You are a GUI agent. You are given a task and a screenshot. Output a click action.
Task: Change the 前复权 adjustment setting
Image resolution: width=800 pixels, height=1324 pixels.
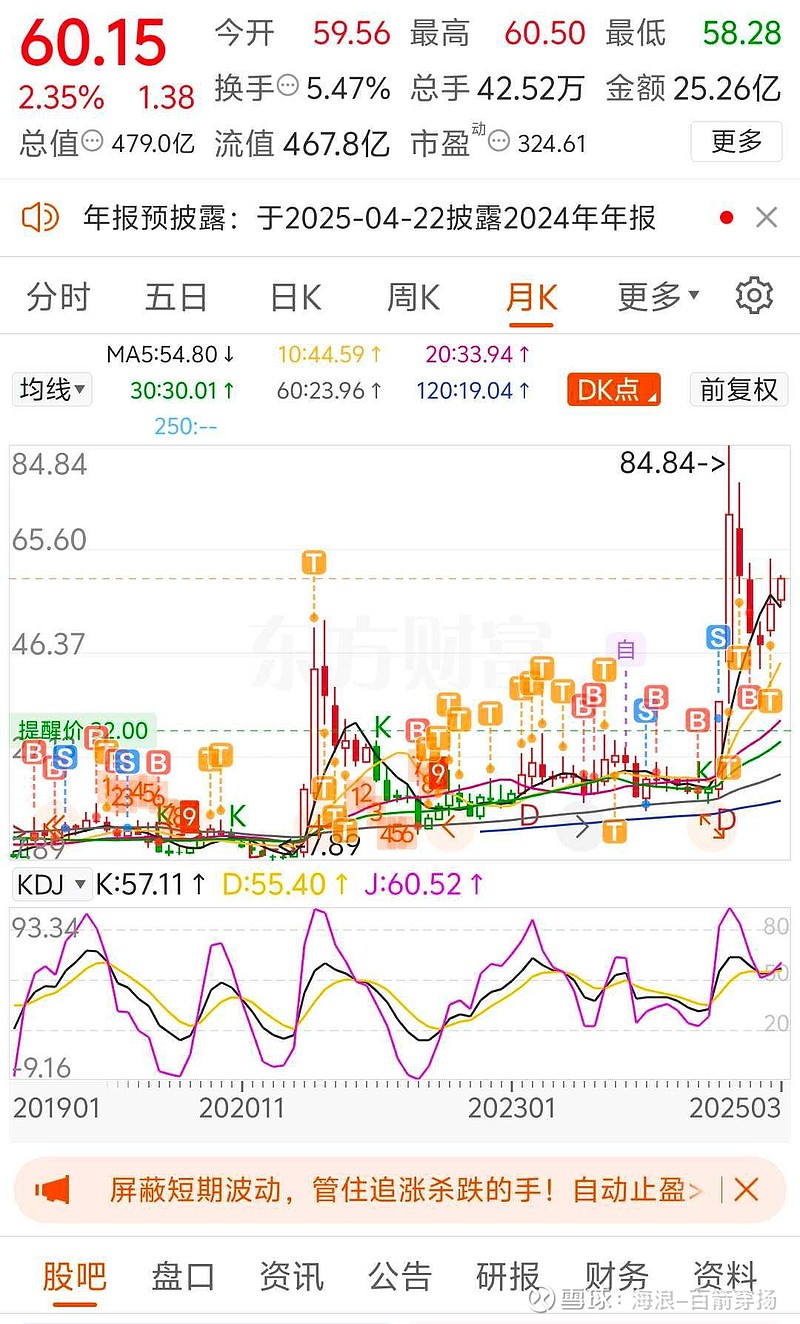pos(738,389)
